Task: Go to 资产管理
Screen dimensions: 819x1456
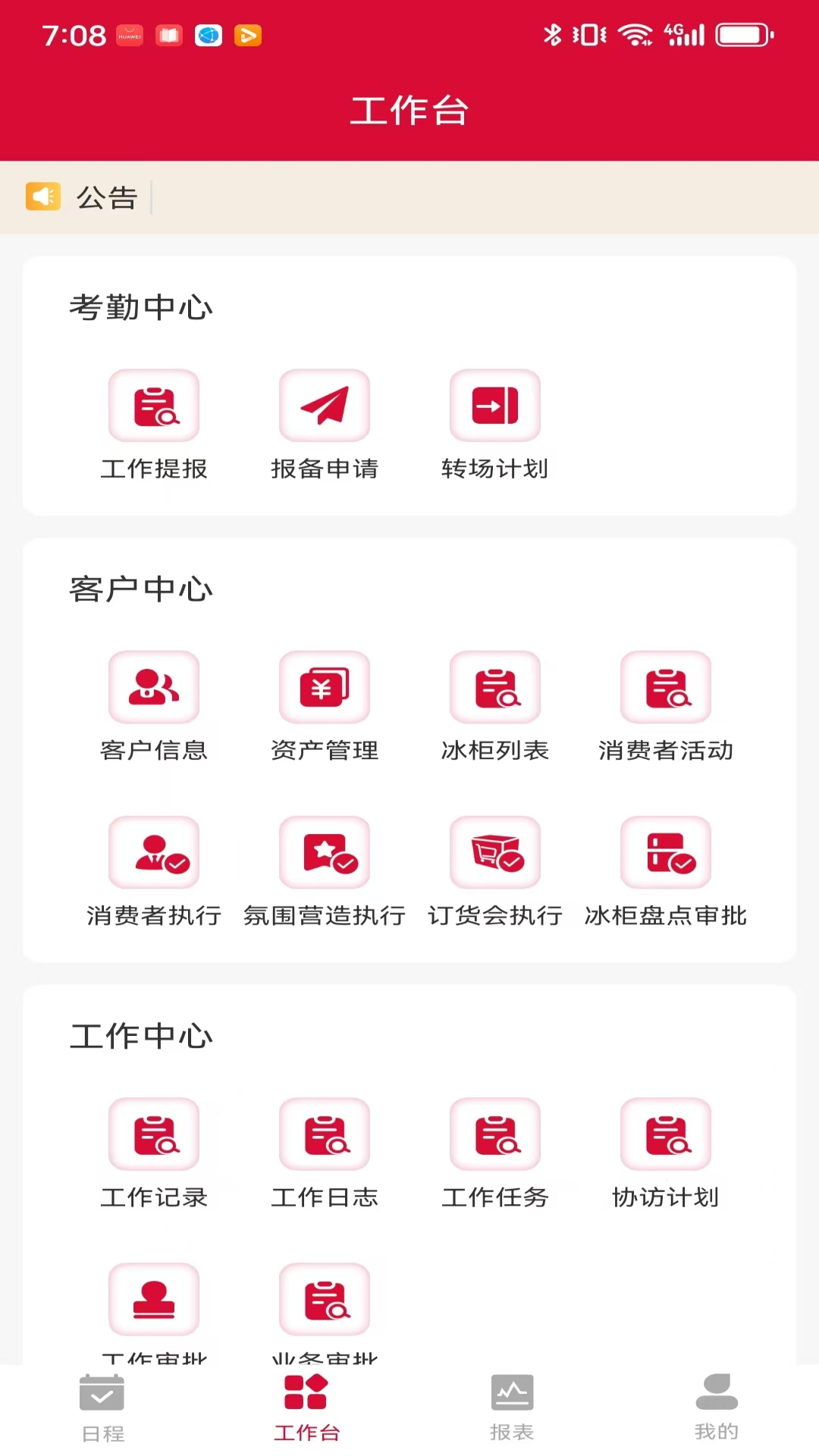Action: point(325,707)
